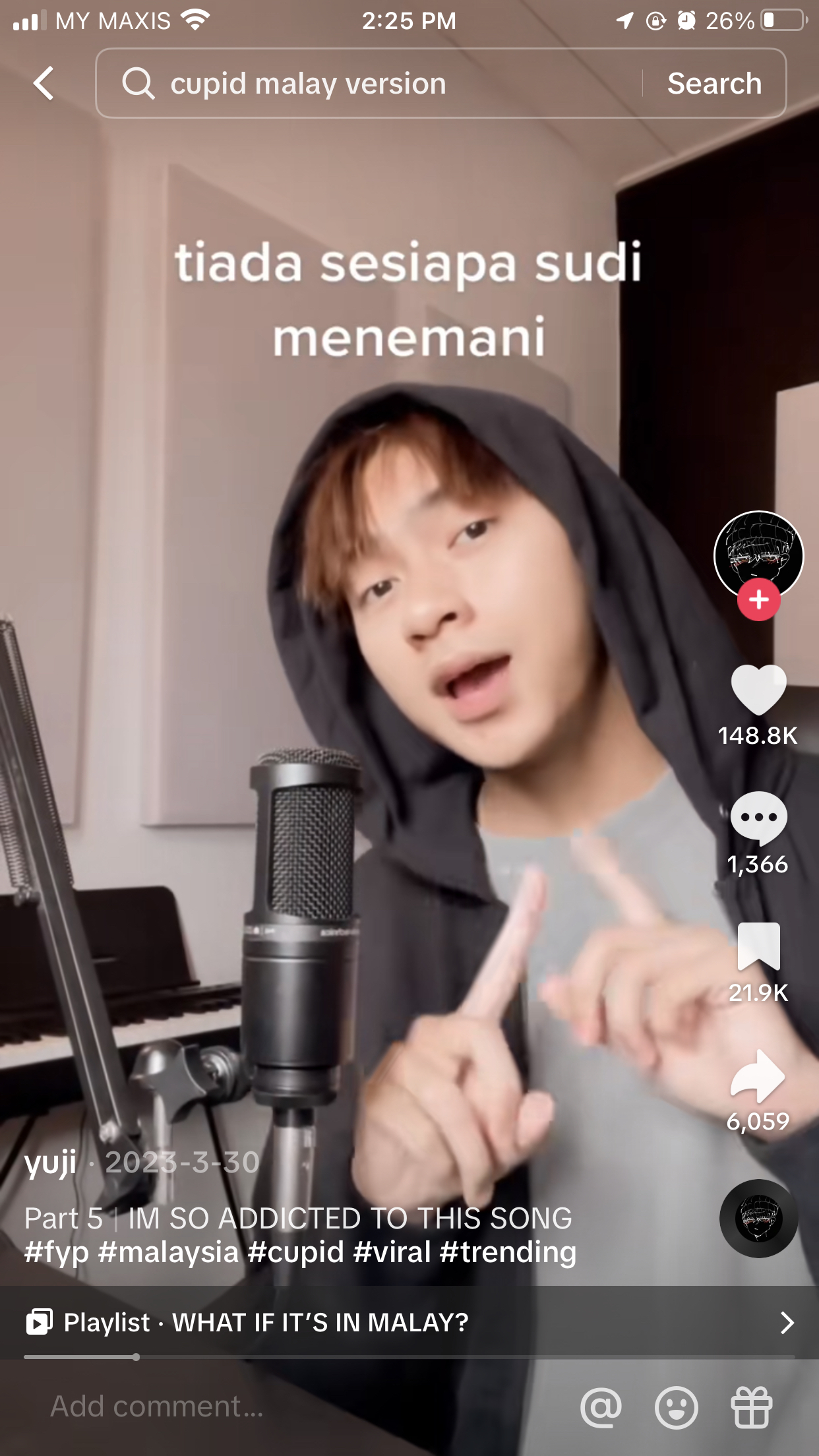819x1456 pixels.
Task: Bookmark this video to favorites
Action: pyautogui.click(x=758, y=946)
